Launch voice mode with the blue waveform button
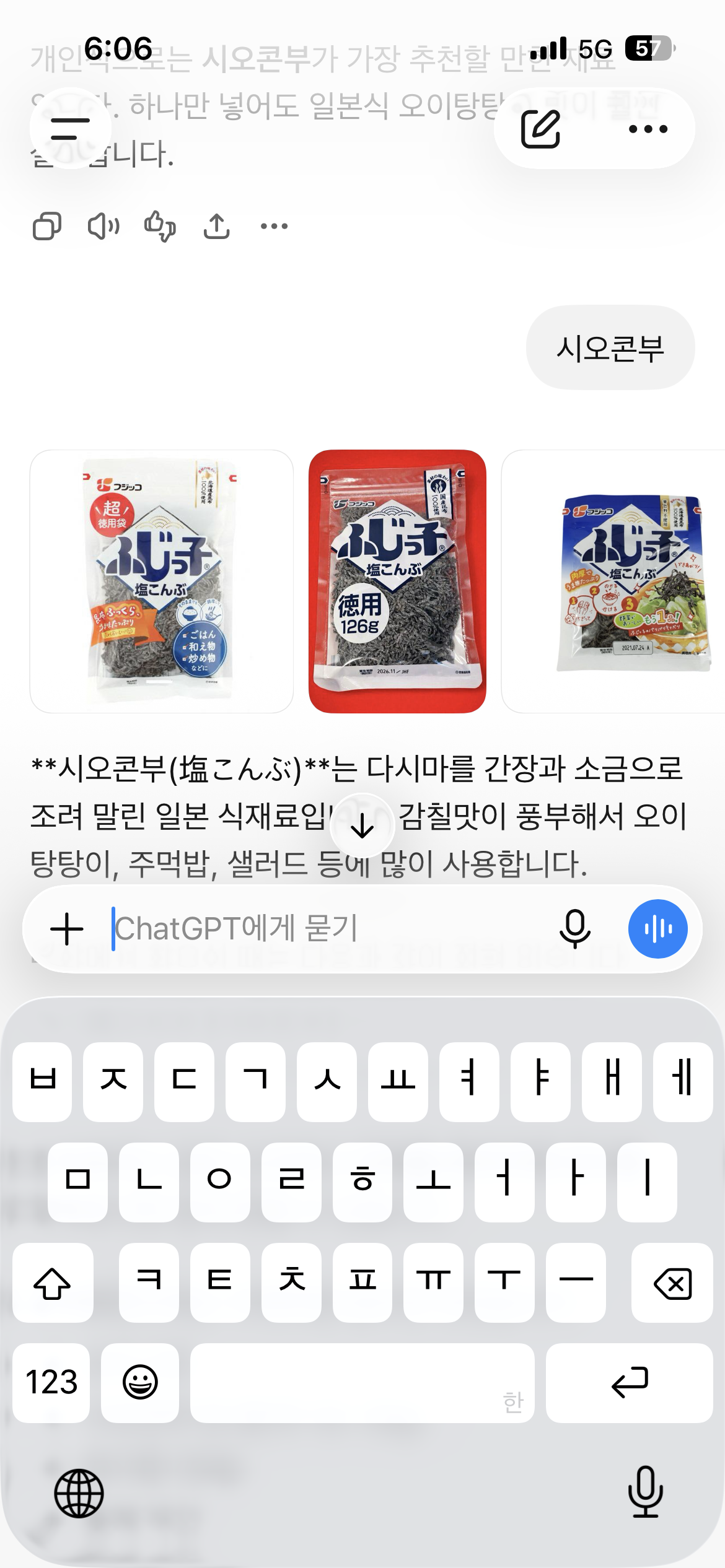 pos(657,929)
